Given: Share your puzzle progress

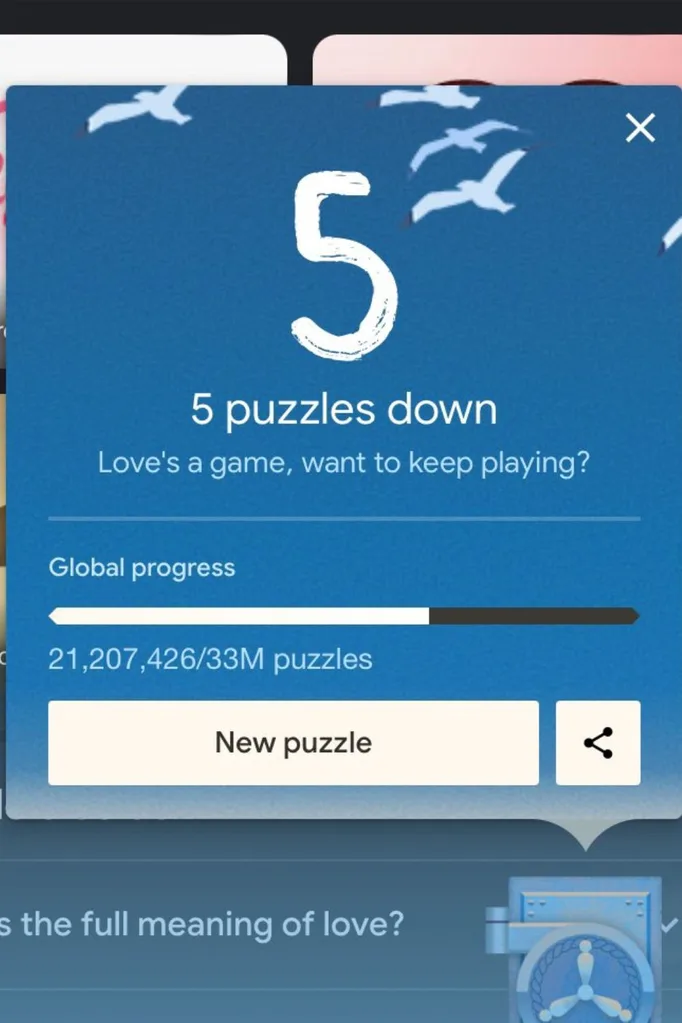Looking at the screenshot, I should (x=598, y=743).
